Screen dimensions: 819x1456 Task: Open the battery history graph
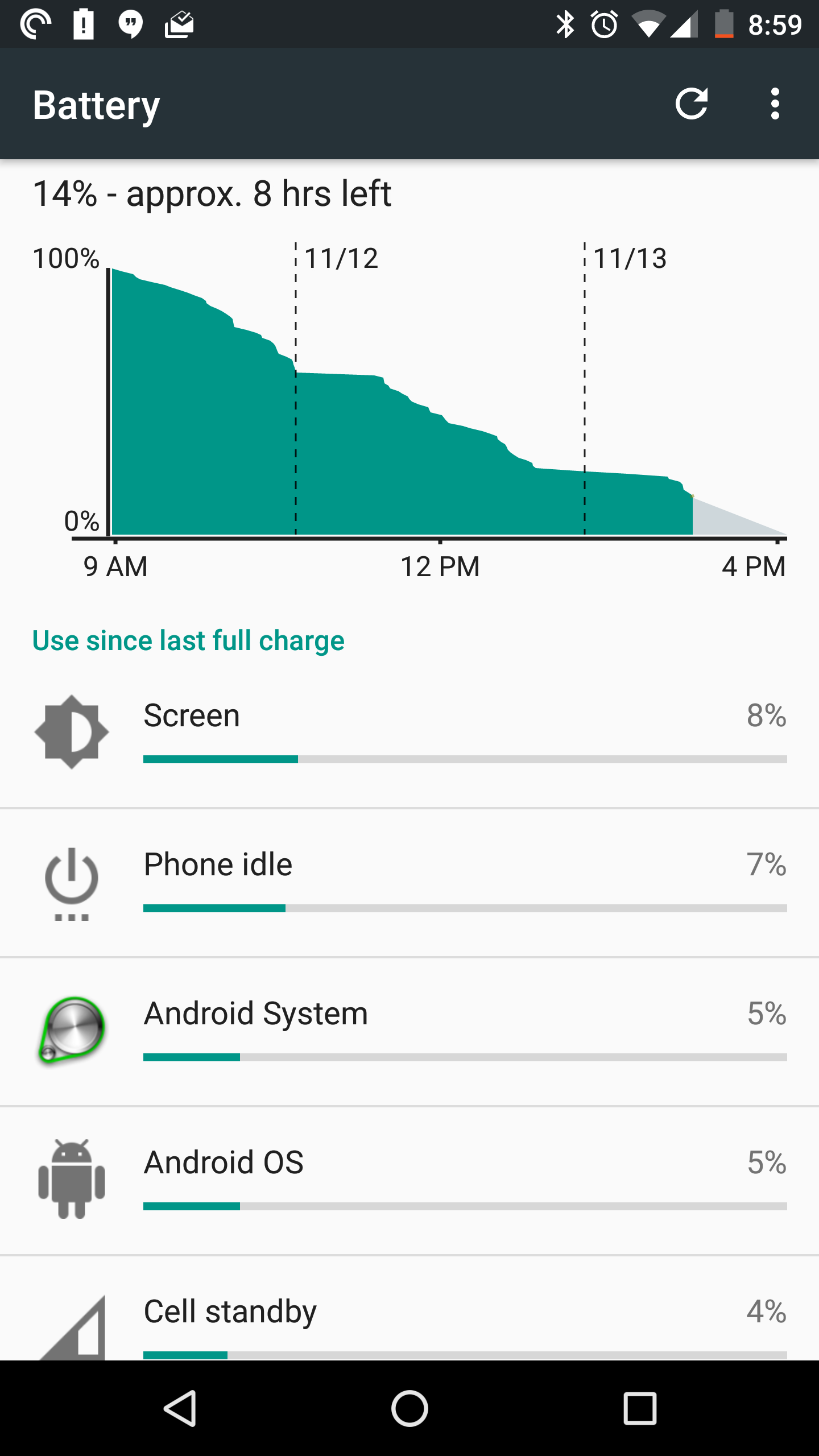[x=409, y=398]
